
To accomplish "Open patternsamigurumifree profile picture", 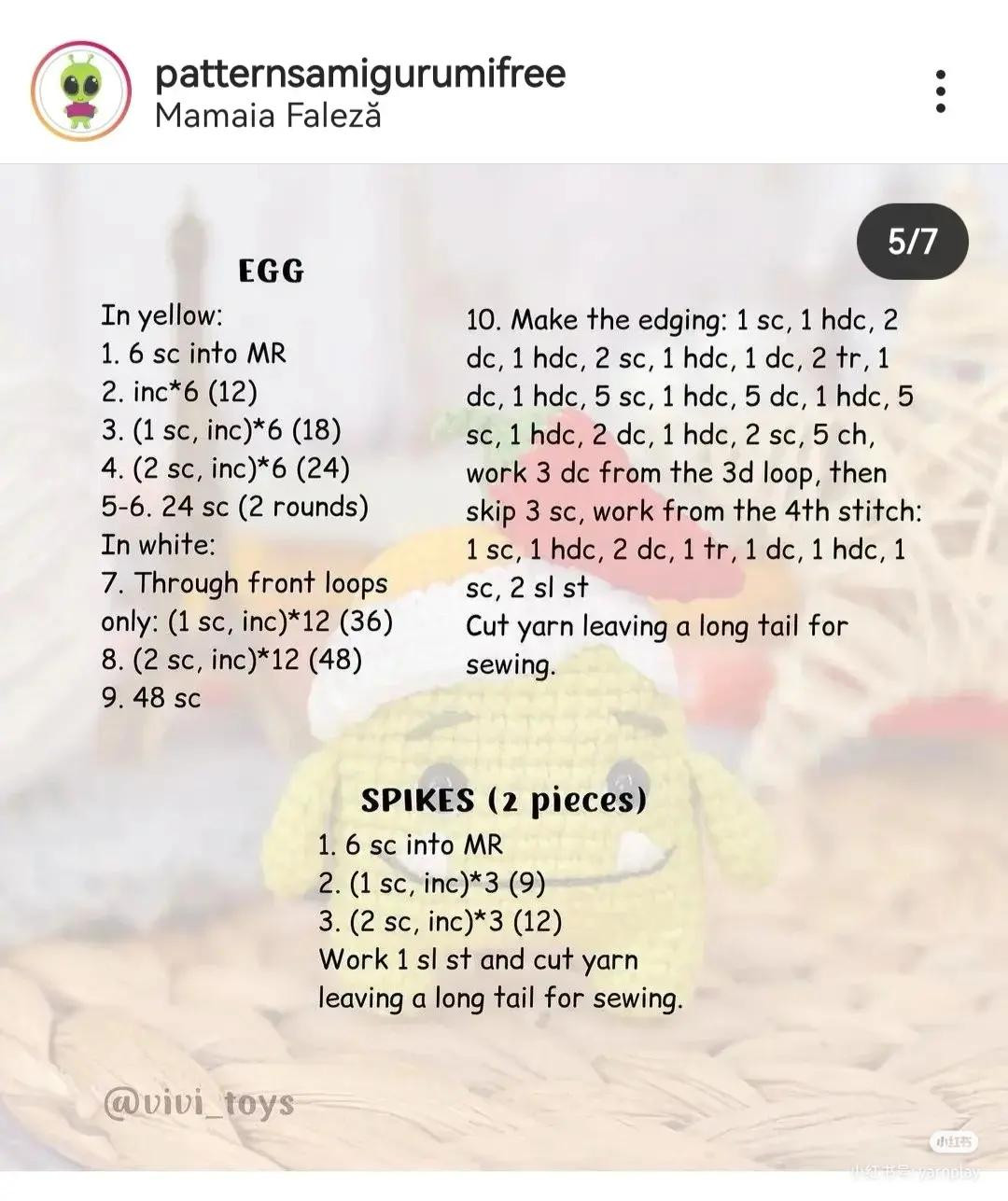I will [x=81, y=91].
